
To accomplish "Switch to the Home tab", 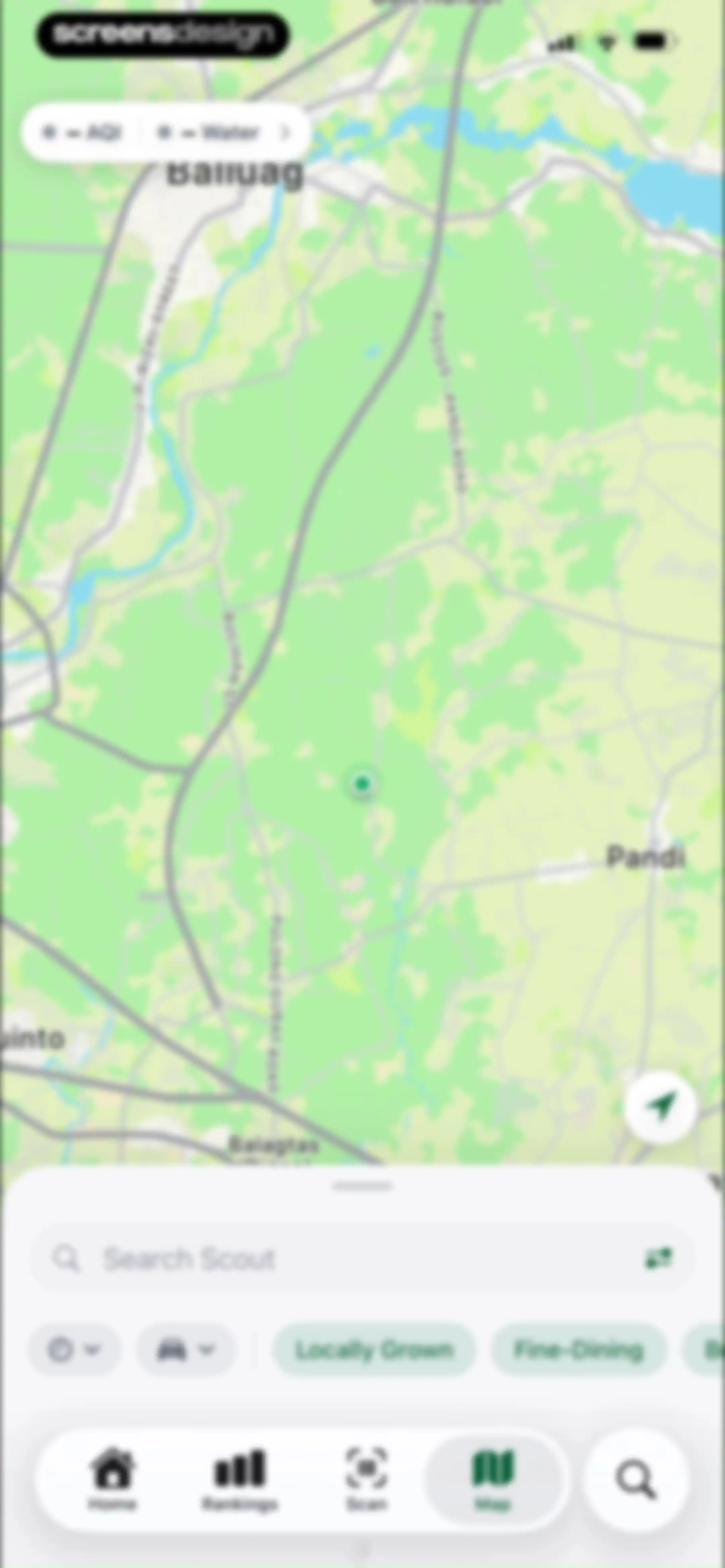I will 113,1480.
